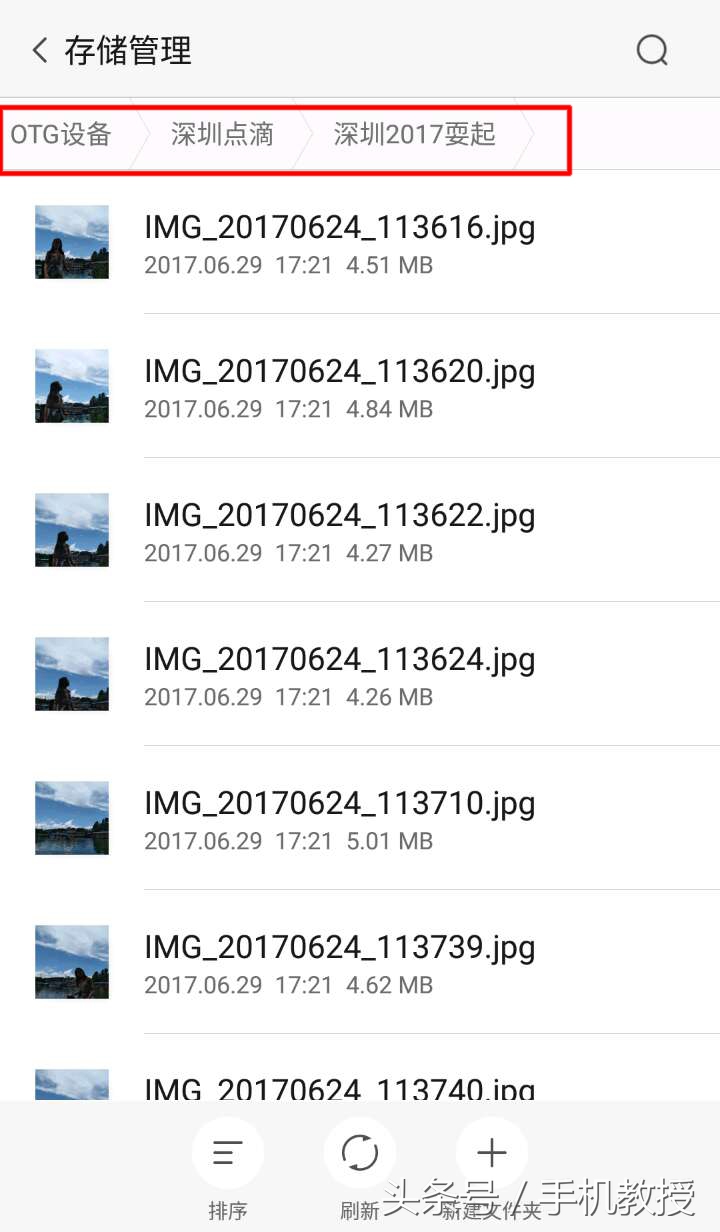Tap IMG_20170624_113739.jpg

tap(340, 962)
